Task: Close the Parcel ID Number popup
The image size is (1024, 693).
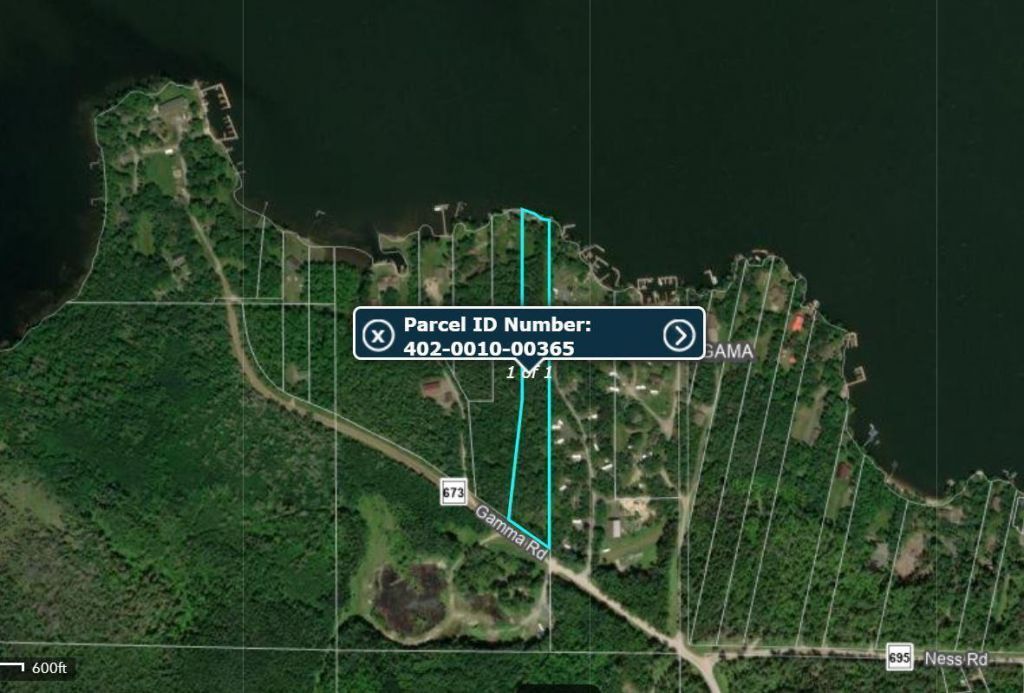Action: (377, 335)
